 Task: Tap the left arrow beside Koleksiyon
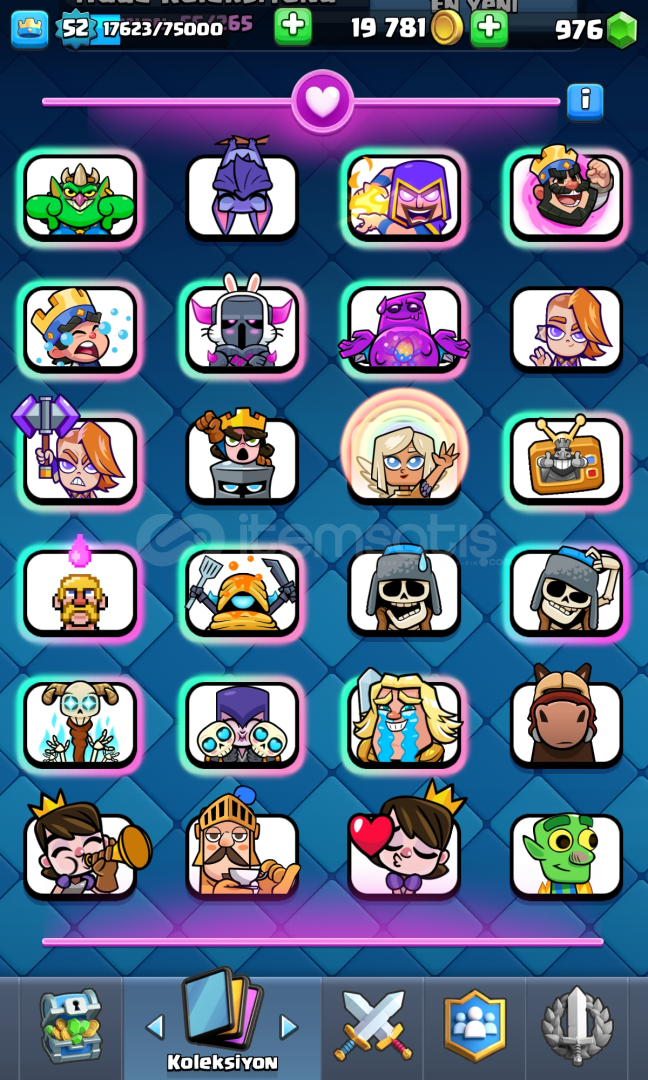point(156,1027)
